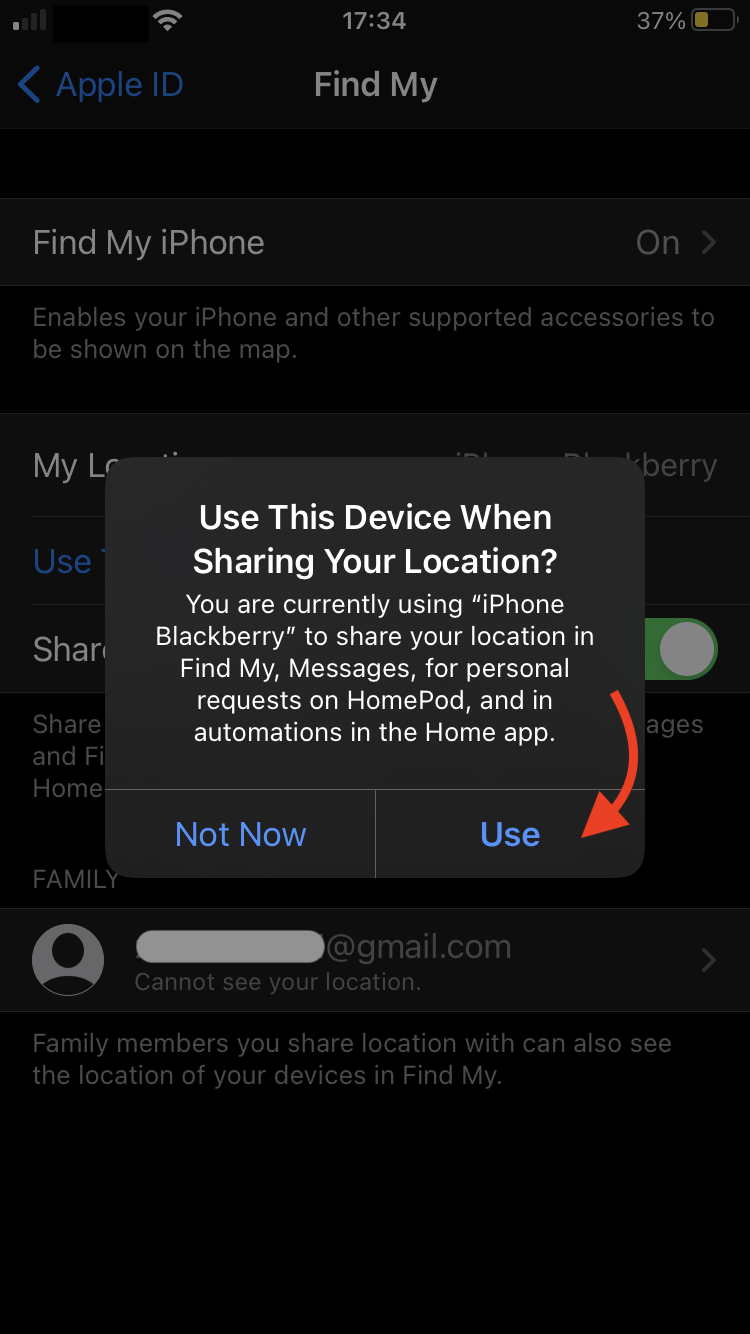Go back to Apple ID
This screenshot has width=750, height=1334.
[100, 85]
